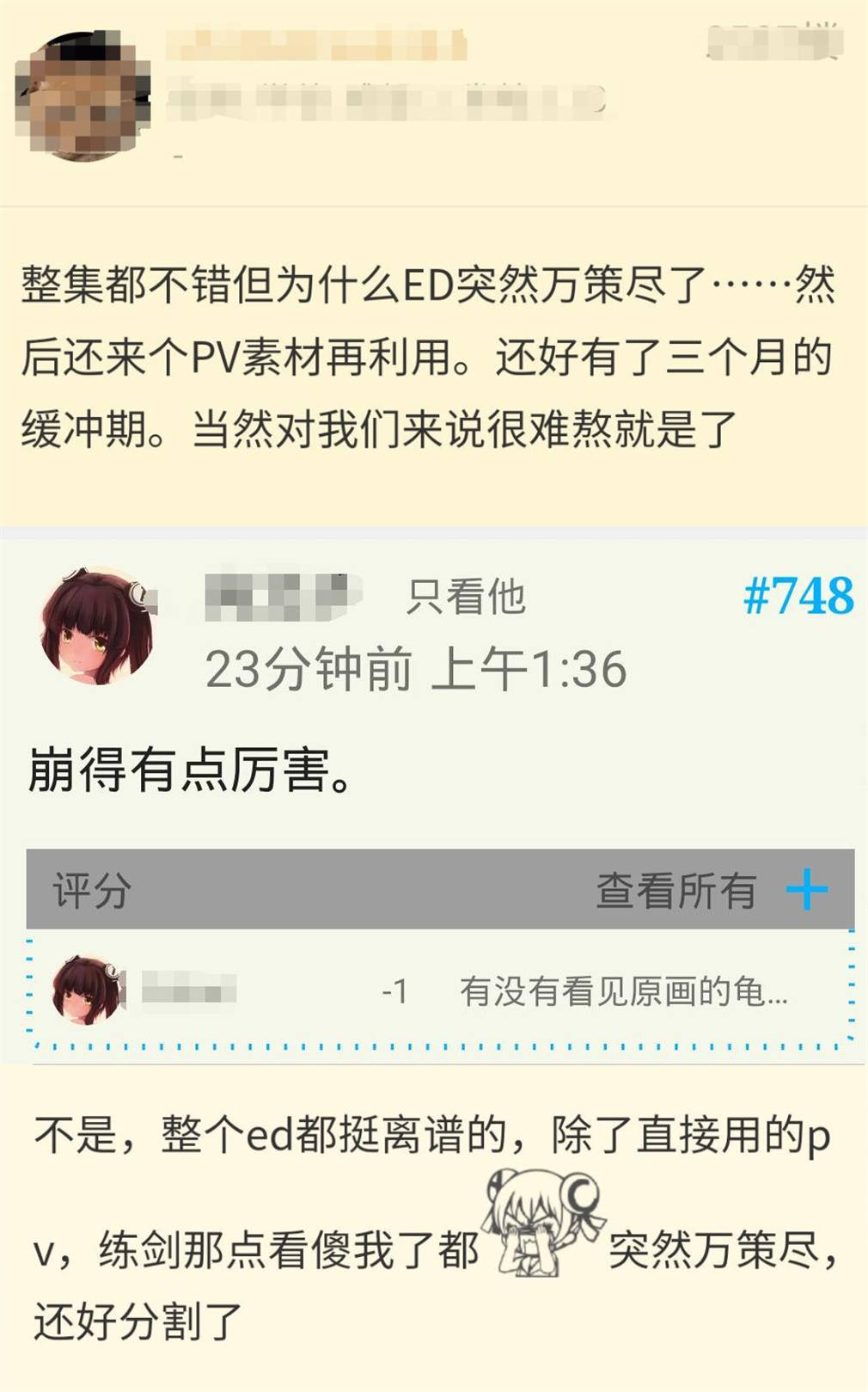The height and width of the screenshot is (1392, 868).
Task: Tap 只看他 to filter this user's posts
Action: point(465,597)
